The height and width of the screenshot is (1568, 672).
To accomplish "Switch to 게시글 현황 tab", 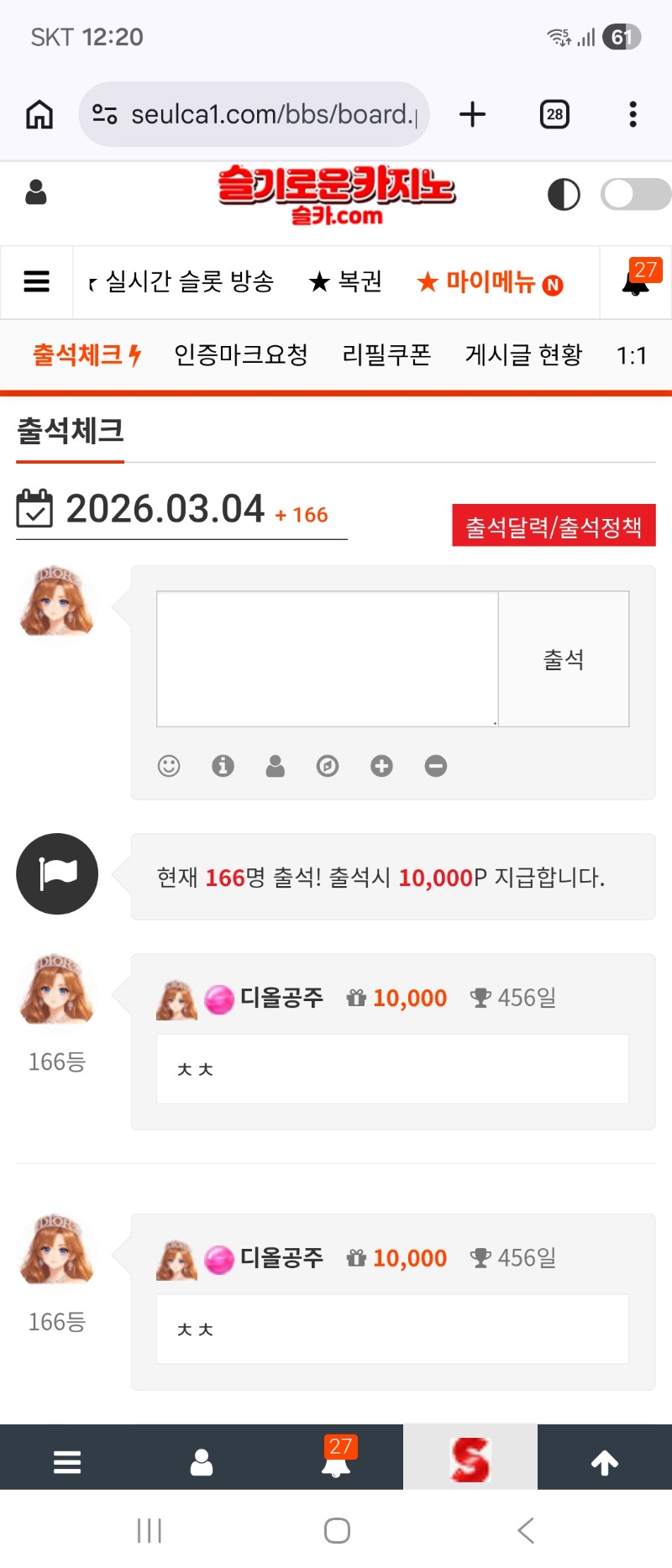I will pos(523,355).
